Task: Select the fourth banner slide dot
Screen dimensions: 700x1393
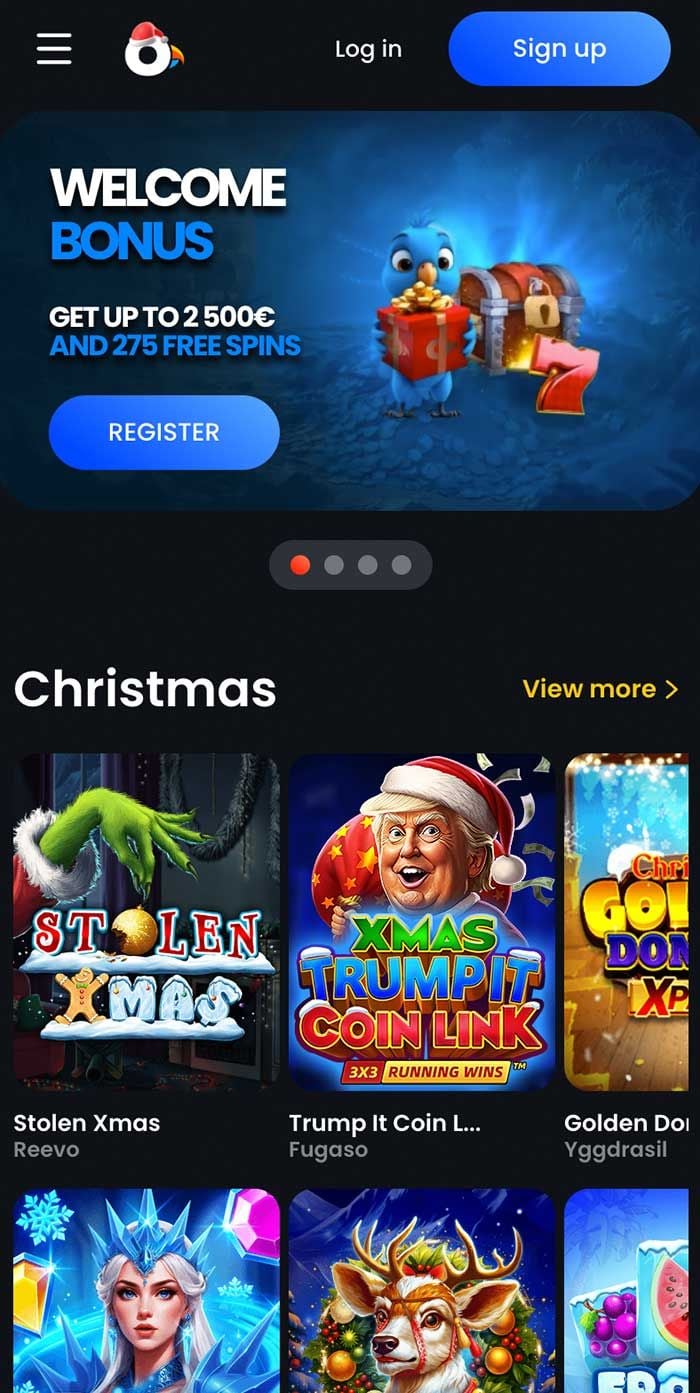Action: [x=401, y=565]
